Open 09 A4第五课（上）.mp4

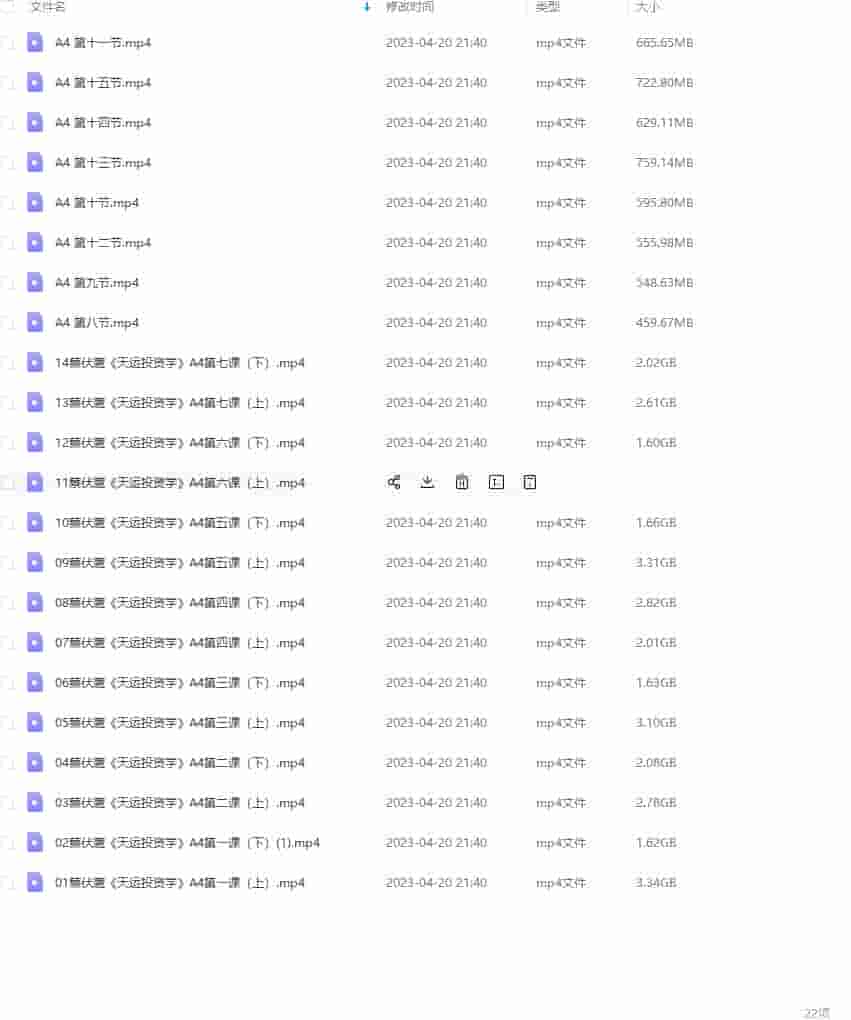(x=180, y=563)
